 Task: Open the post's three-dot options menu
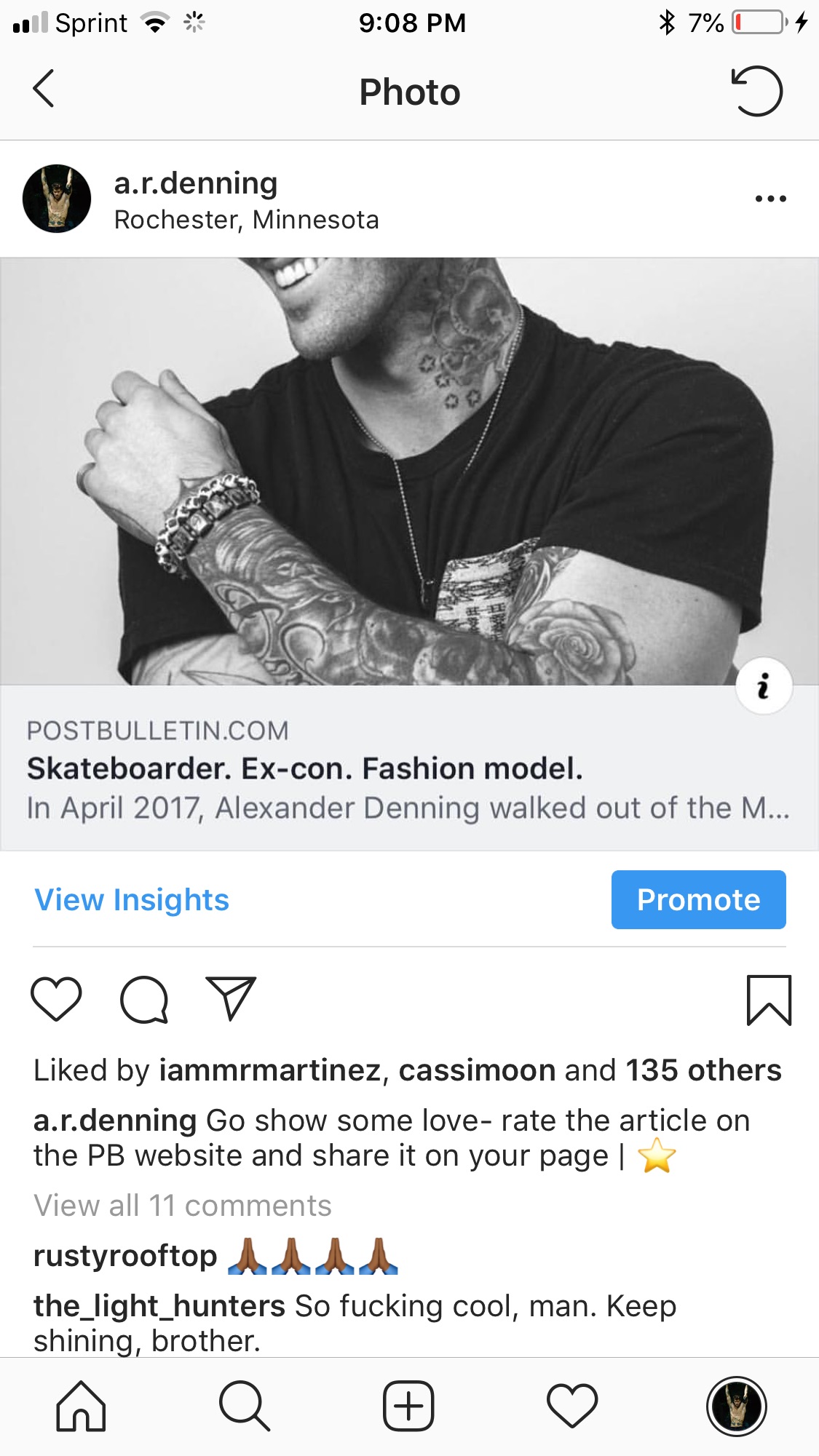coord(770,199)
